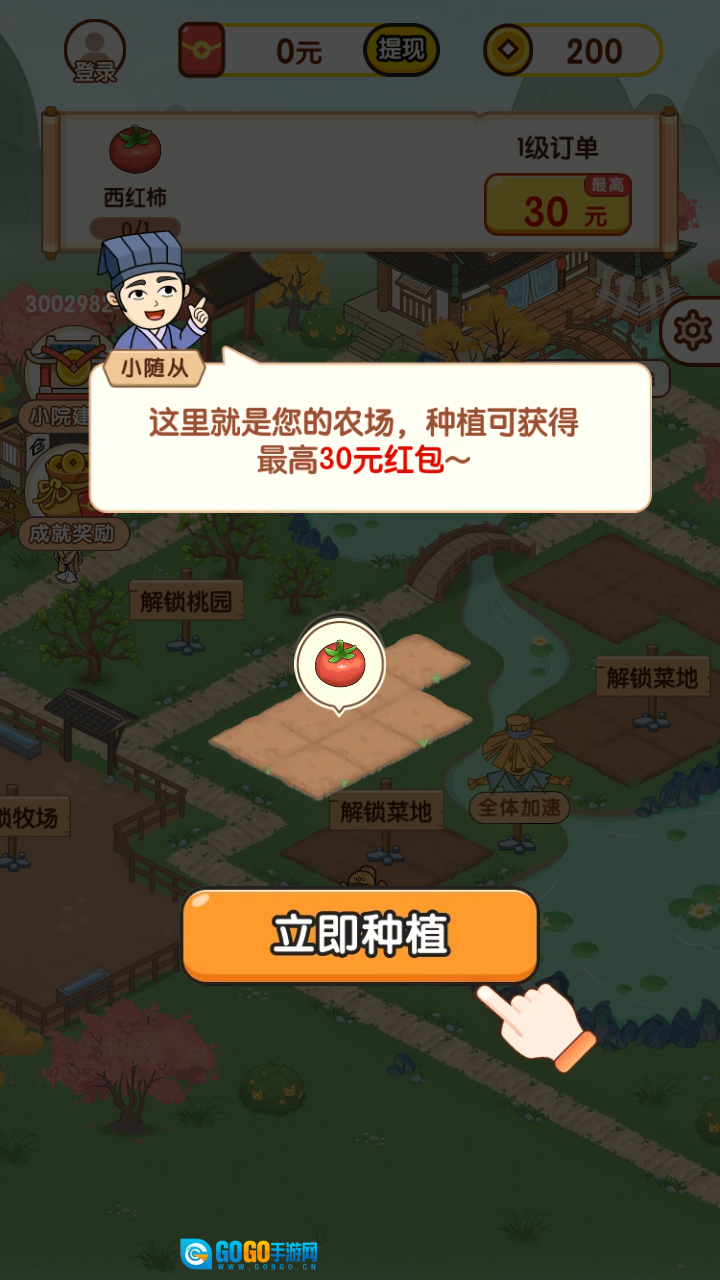Open the 登录 login avatar

click(95, 52)
